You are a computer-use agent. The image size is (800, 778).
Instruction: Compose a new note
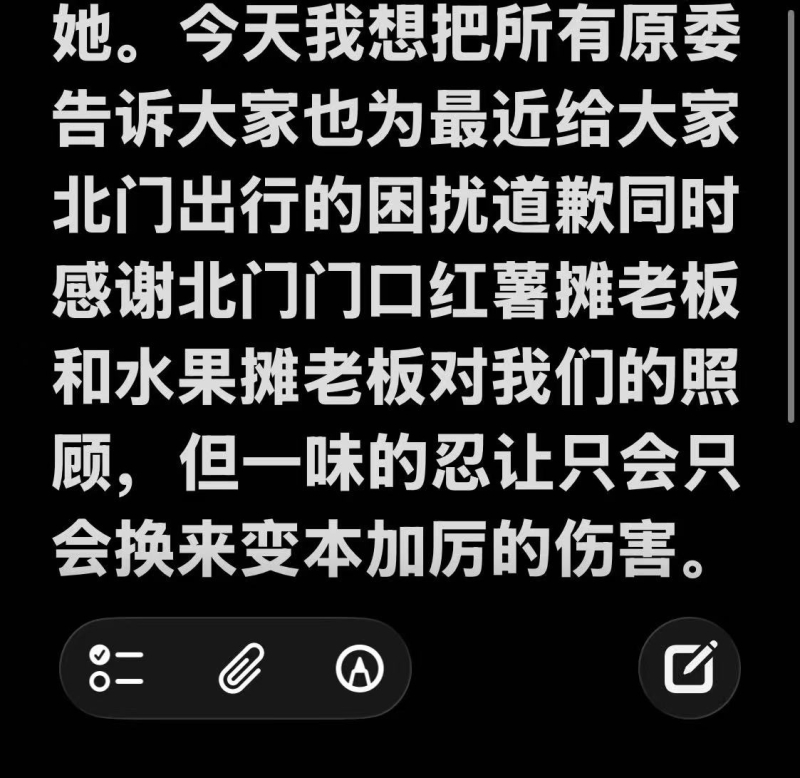(690, 667)
